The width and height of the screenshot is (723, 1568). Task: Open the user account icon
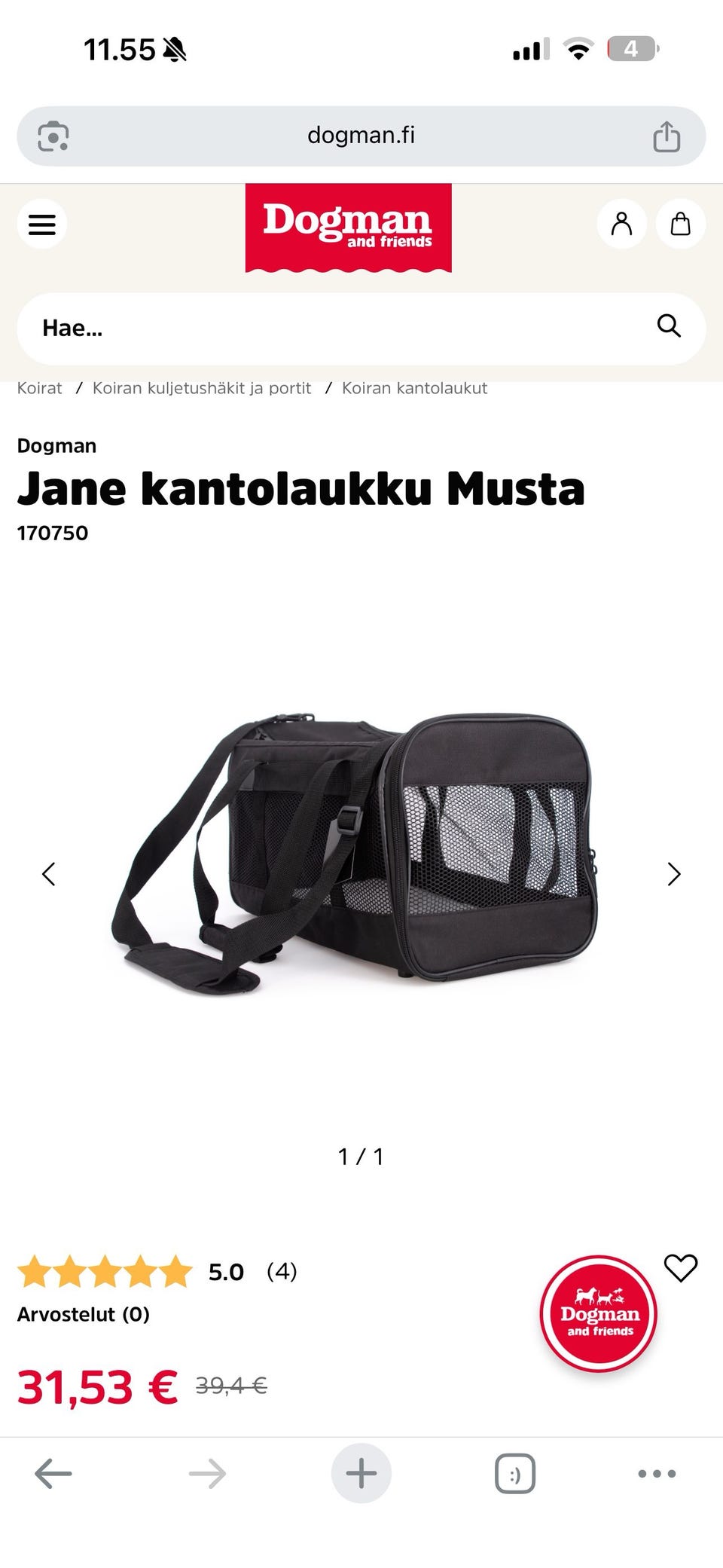(621, 224)
